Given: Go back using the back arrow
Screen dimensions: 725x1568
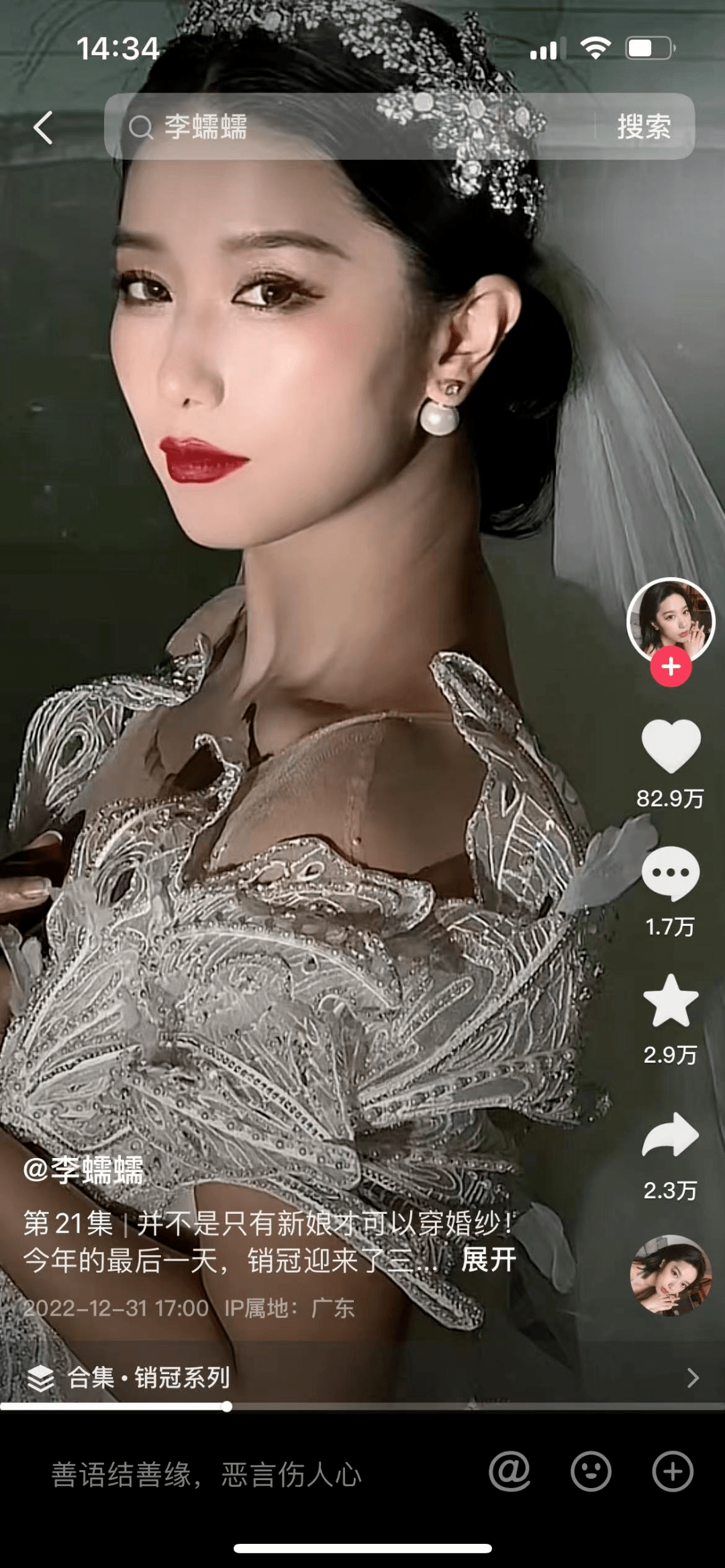Looking at the screenshot, I should click(44, 127).
